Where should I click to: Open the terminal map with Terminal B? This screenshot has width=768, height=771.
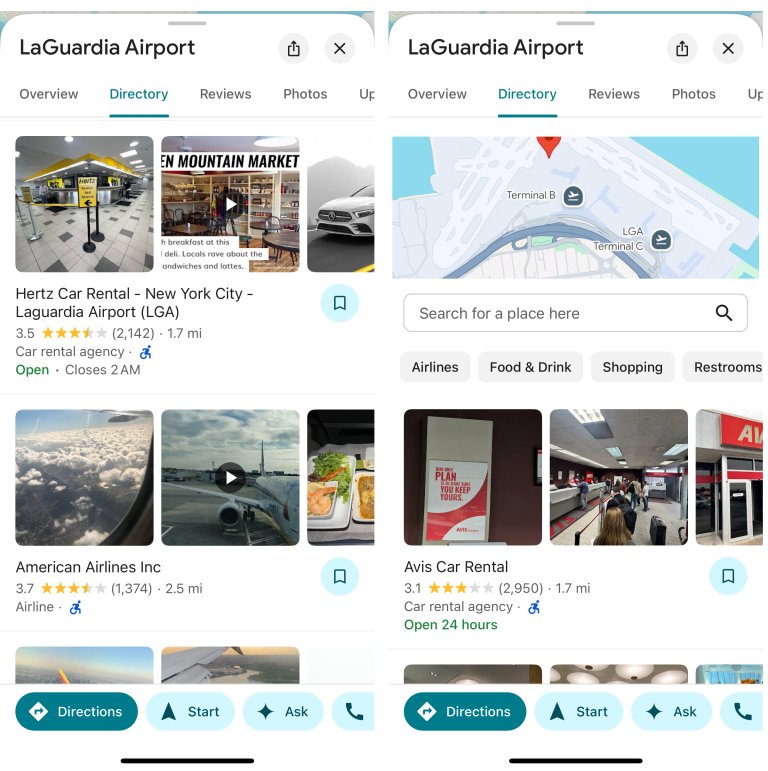[575, 208]
